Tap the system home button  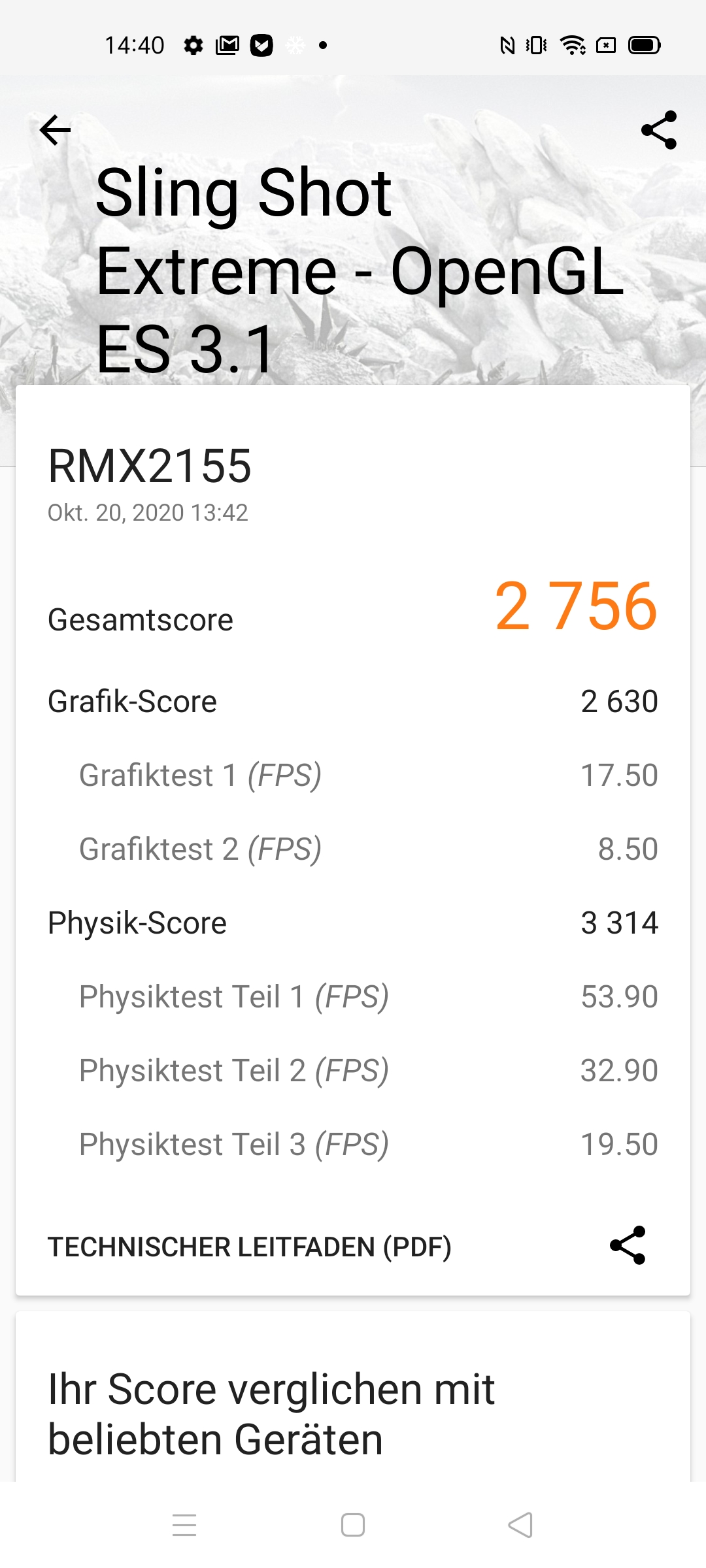(x=353, y=1525)
